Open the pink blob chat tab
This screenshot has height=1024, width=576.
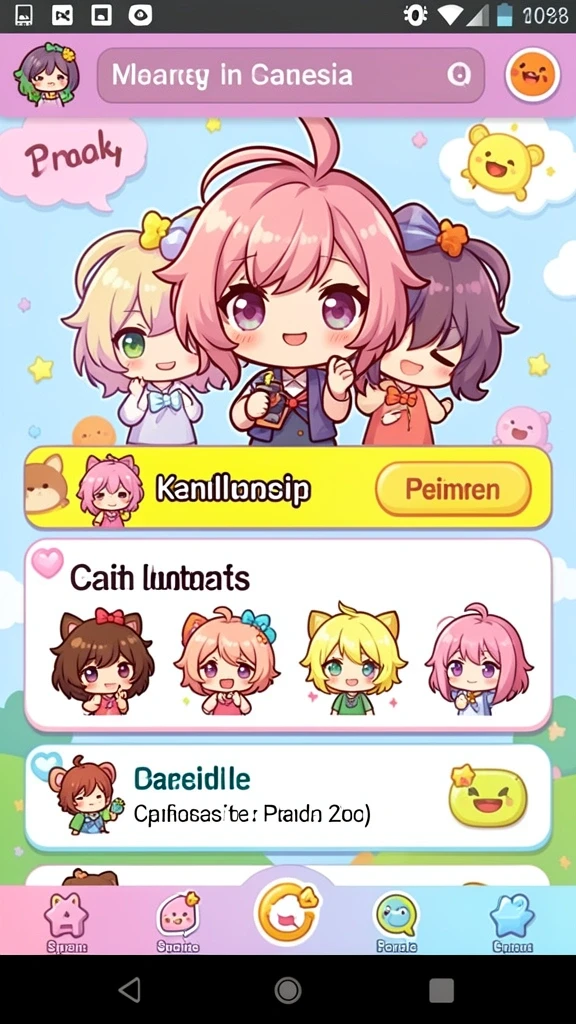tap(178, 921)
